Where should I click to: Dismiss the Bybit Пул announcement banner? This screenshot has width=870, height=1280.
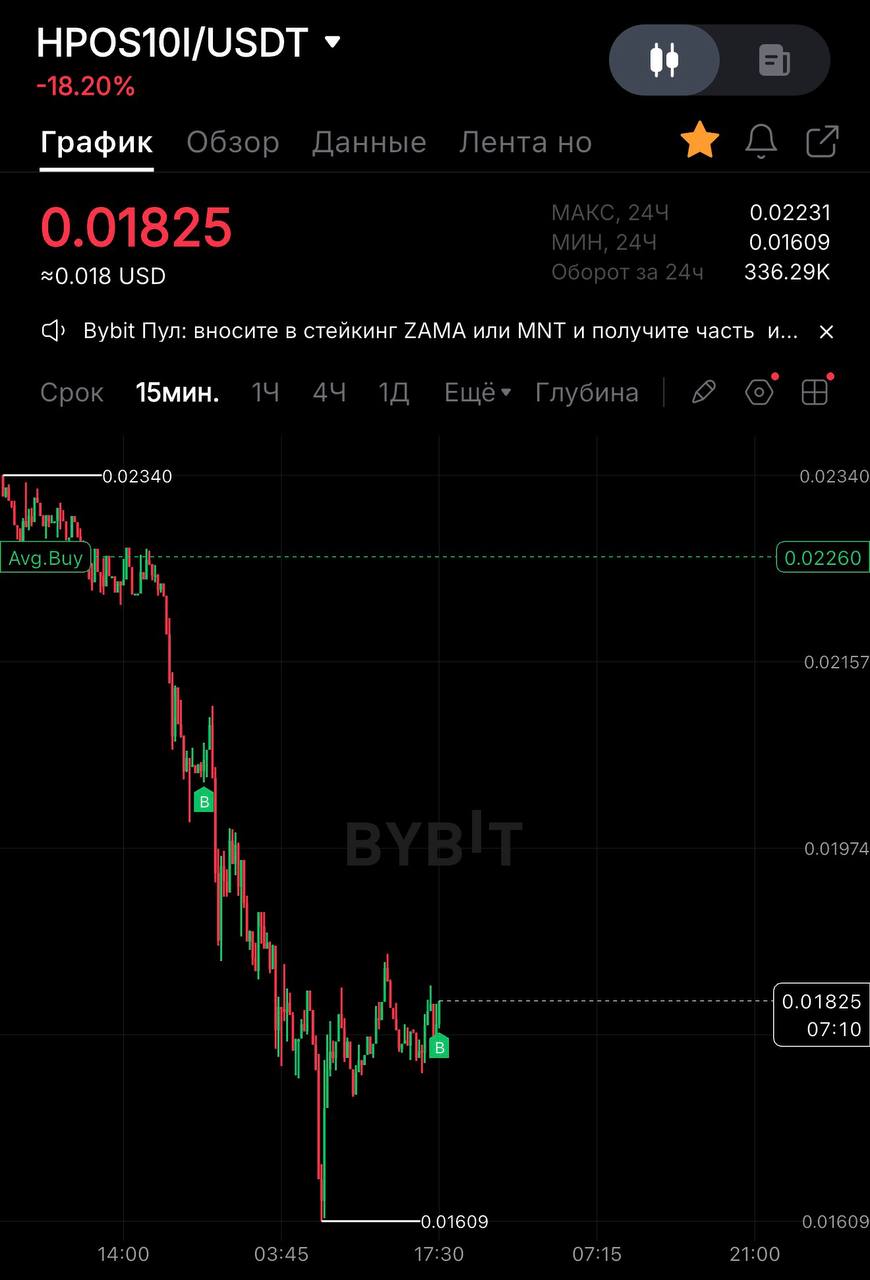826,332
